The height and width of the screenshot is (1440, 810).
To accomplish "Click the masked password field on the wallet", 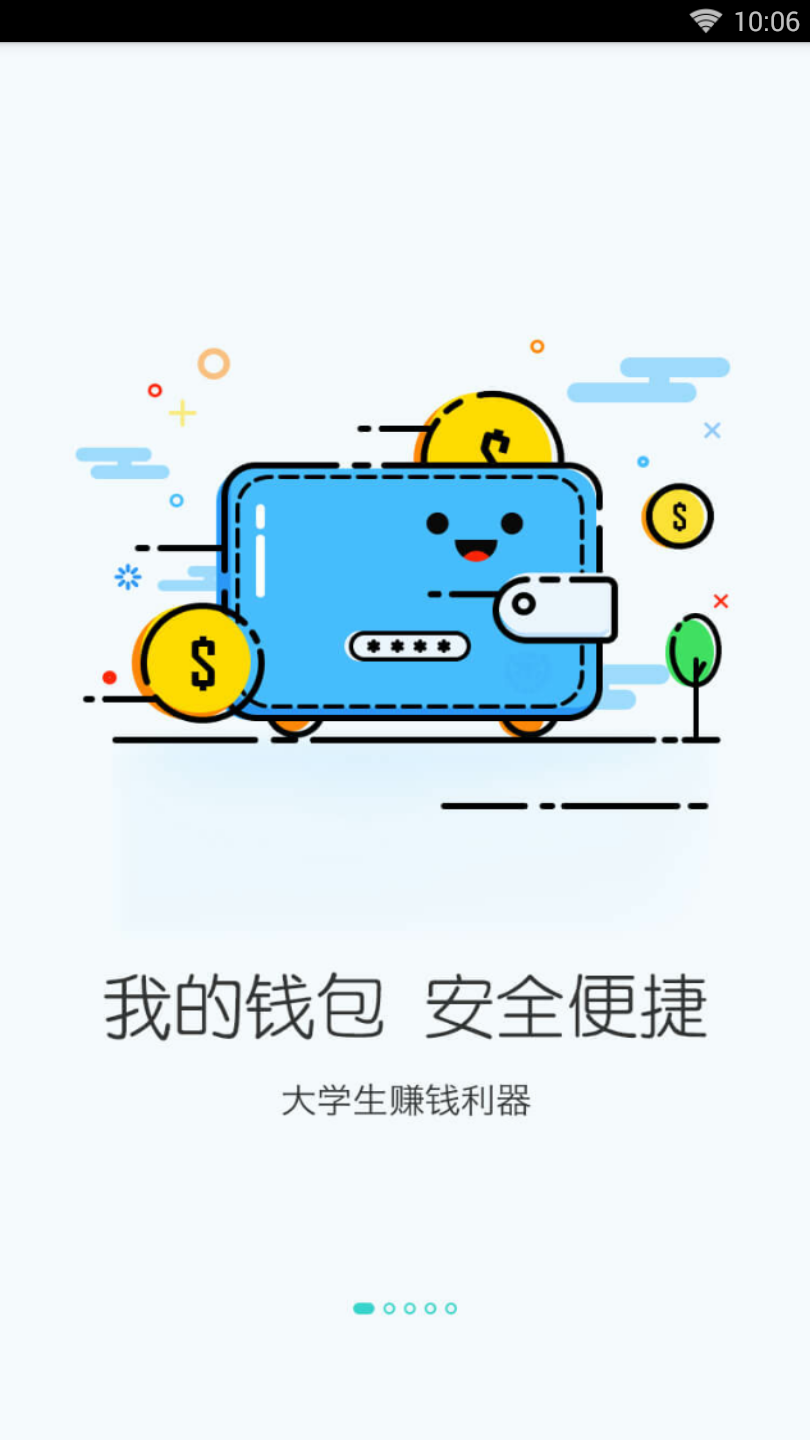I will [x=406, y=647].
